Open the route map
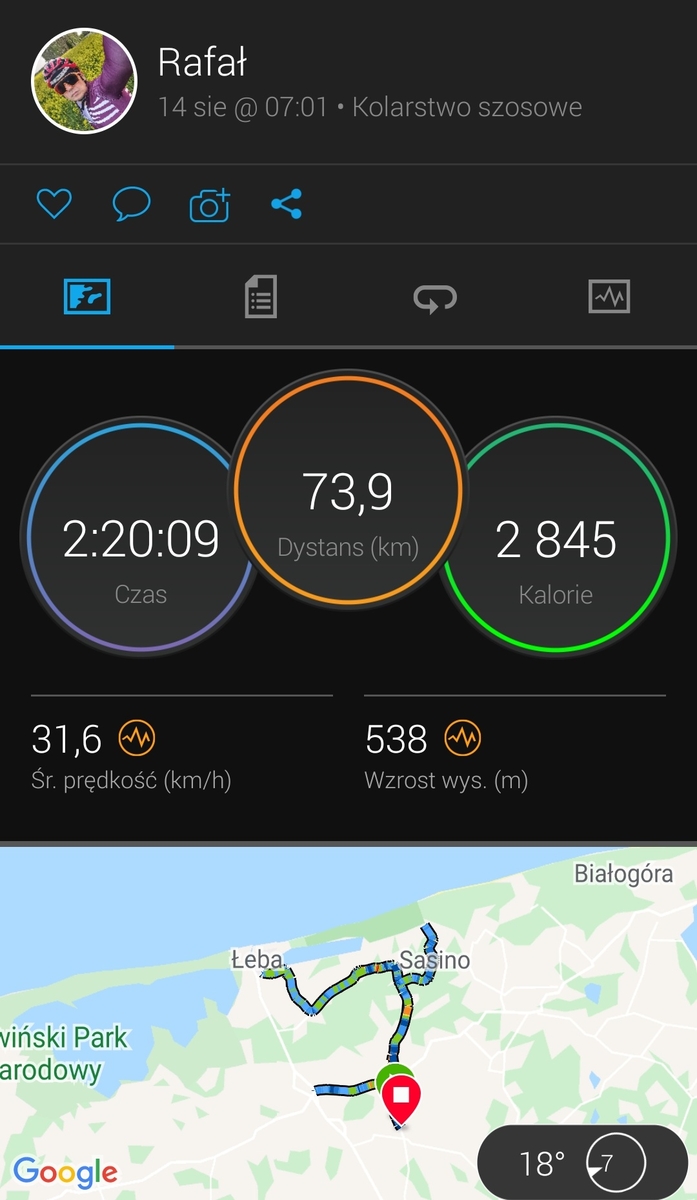The width and height of the screenshot is (697, 1200). 300,1010
